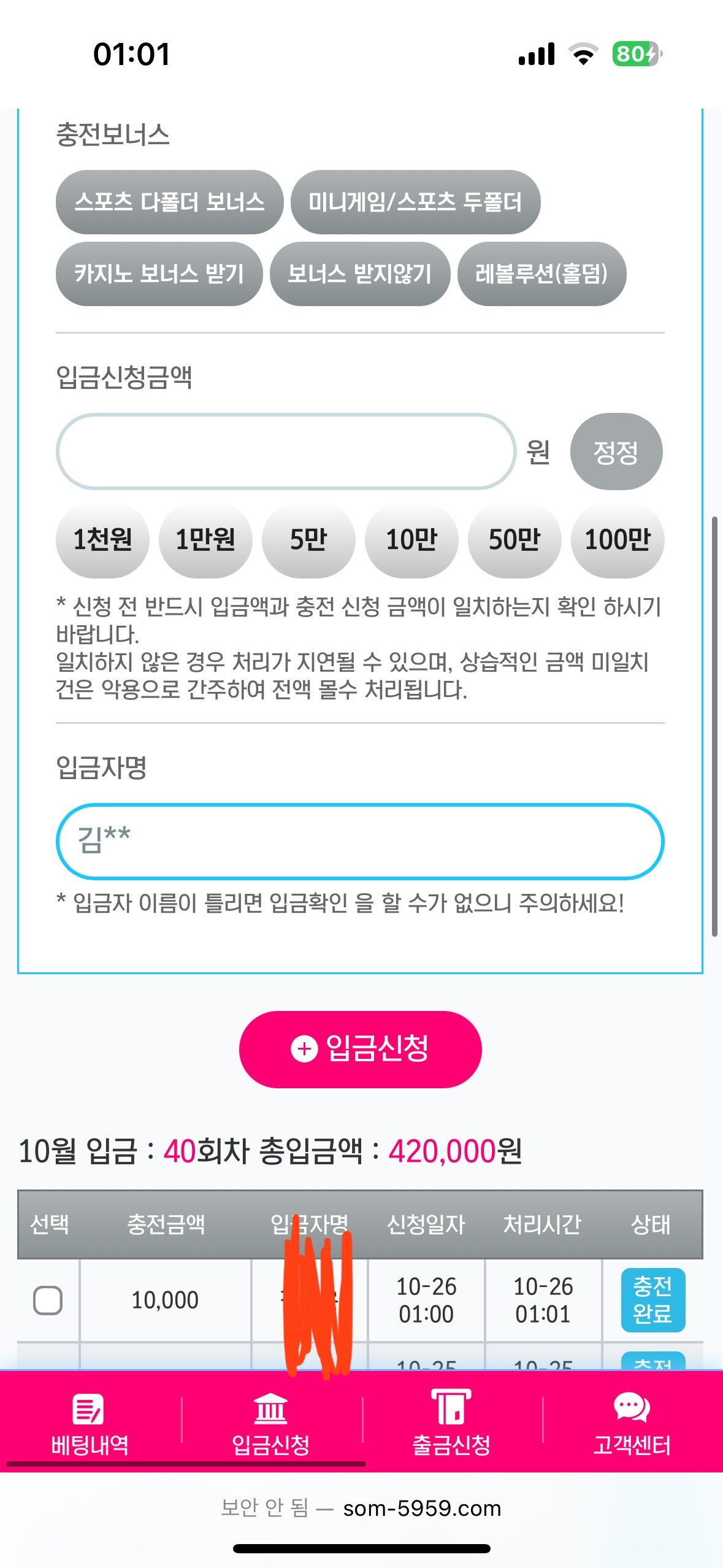Choose 보너스 받지않기 option

pyautogui.click(x=360, y=274)
